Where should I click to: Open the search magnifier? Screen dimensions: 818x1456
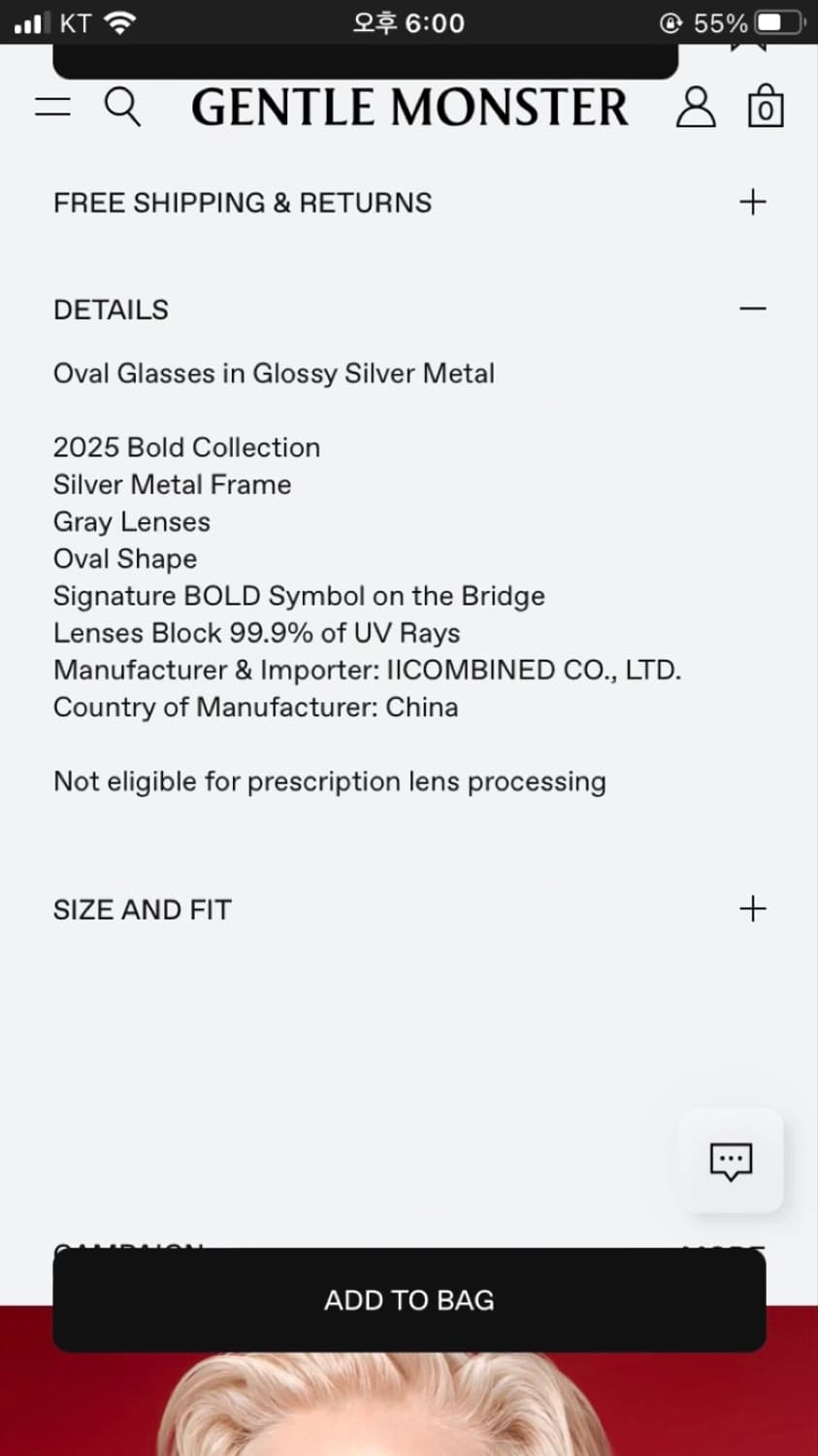[x=122, y=107]
